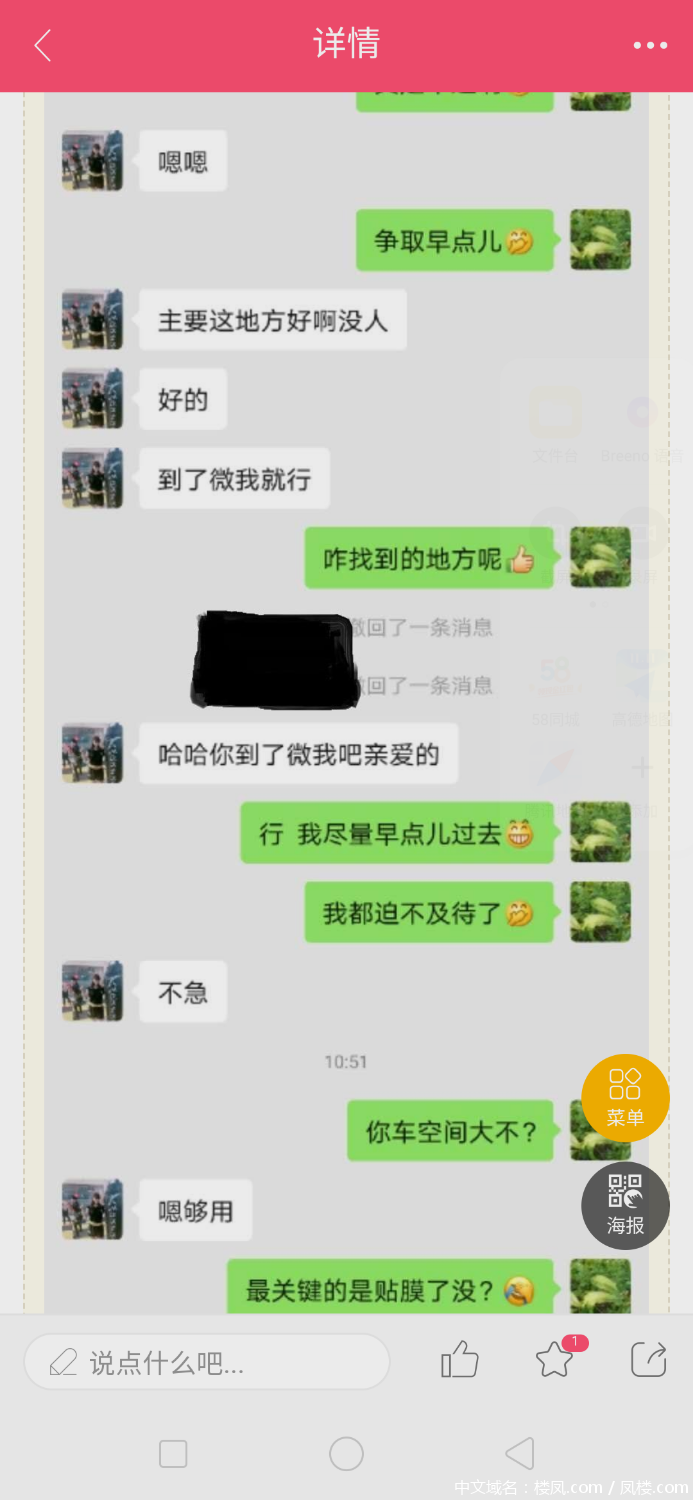Like this post with thumbs-up
This screenshot has height=1500, width=693.
(460, 1360)
